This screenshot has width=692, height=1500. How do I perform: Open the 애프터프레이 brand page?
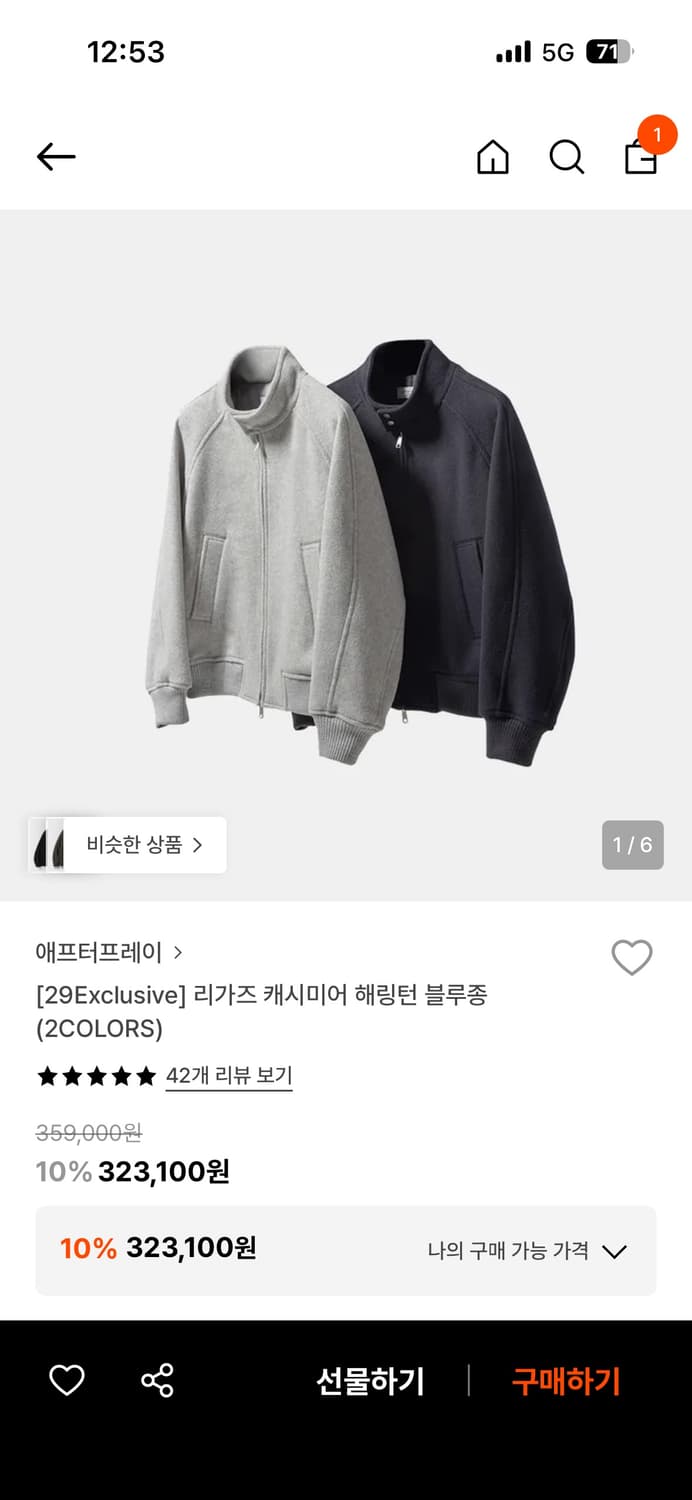109,952
